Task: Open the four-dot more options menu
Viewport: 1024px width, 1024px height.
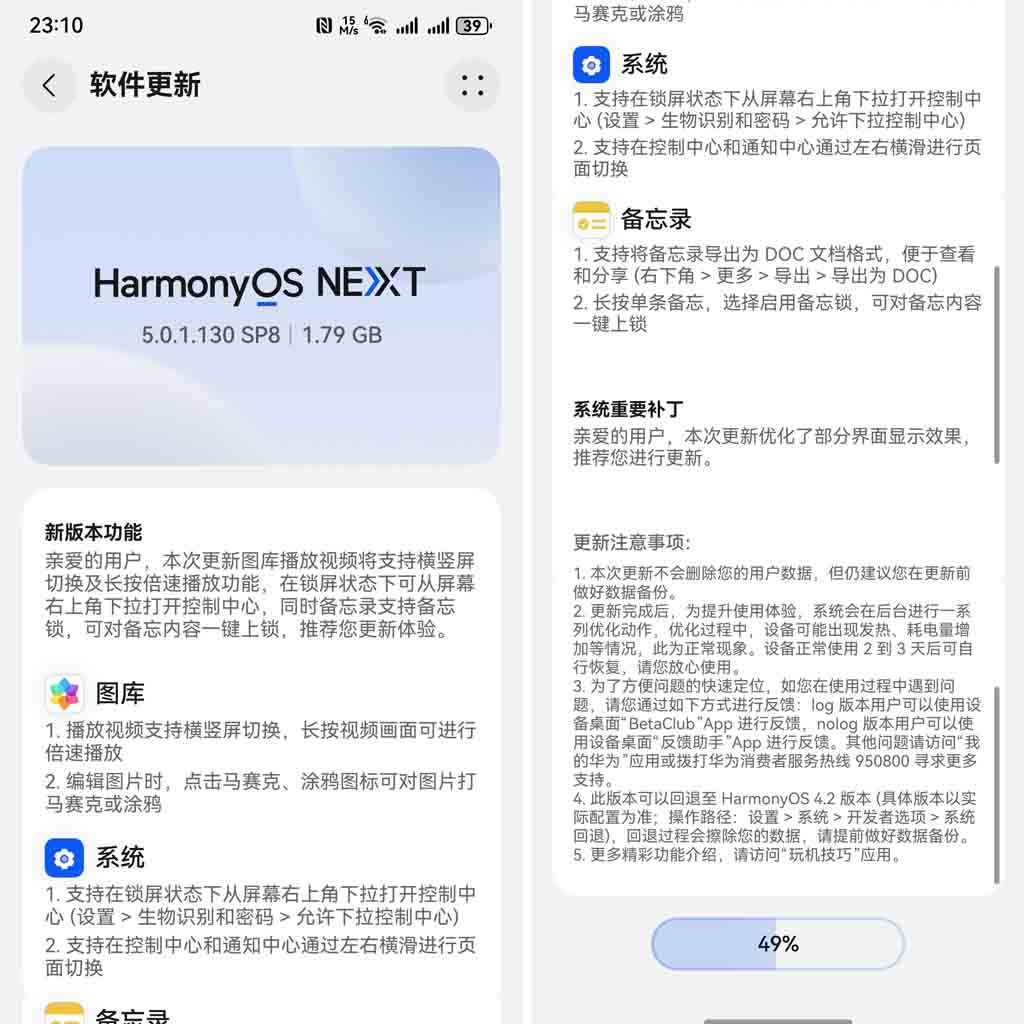Action: pyautogui.click(x=472, y=85)
